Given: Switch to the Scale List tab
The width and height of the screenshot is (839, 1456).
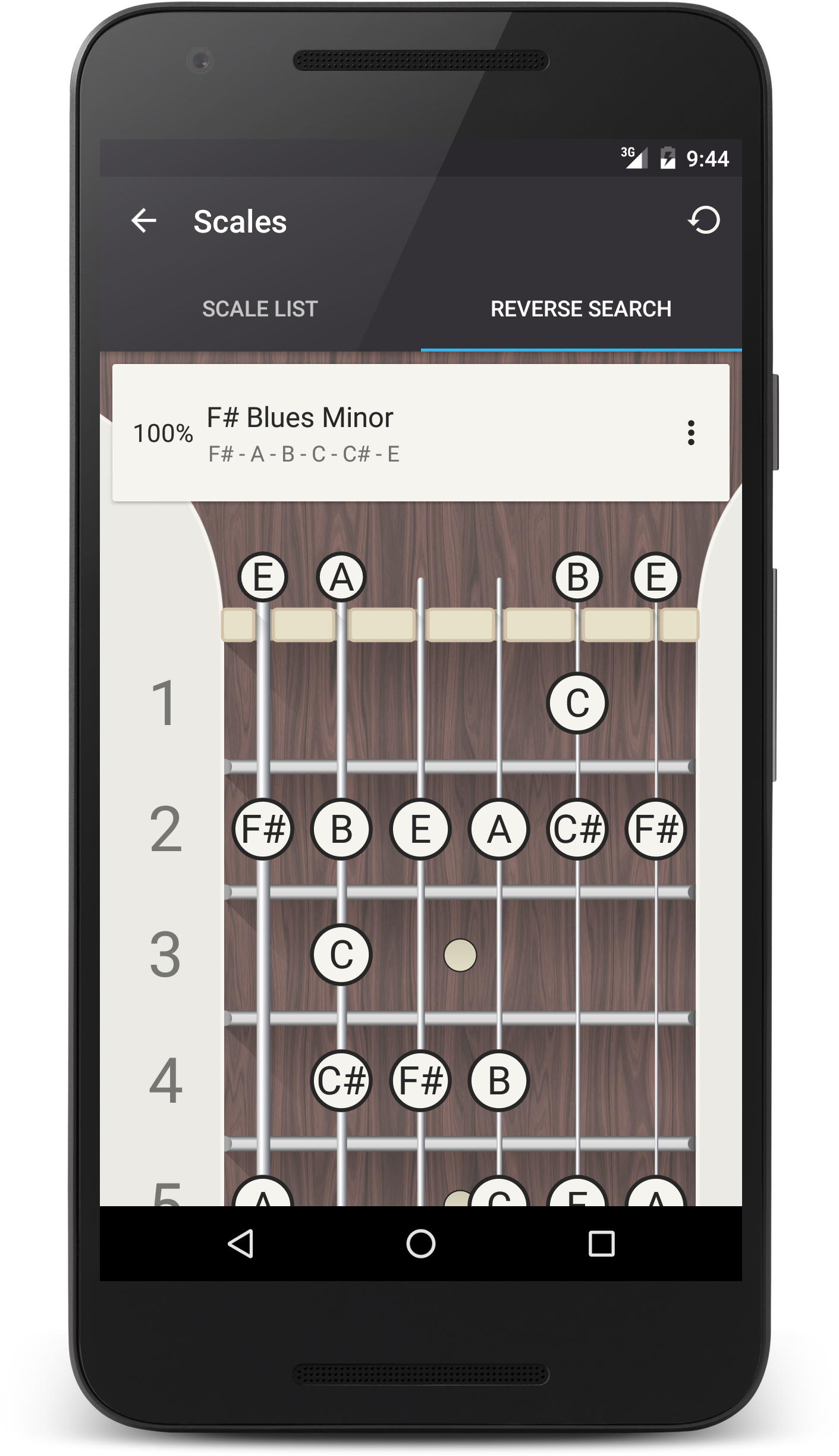Looking at the screenshot, I should [260, 309].
